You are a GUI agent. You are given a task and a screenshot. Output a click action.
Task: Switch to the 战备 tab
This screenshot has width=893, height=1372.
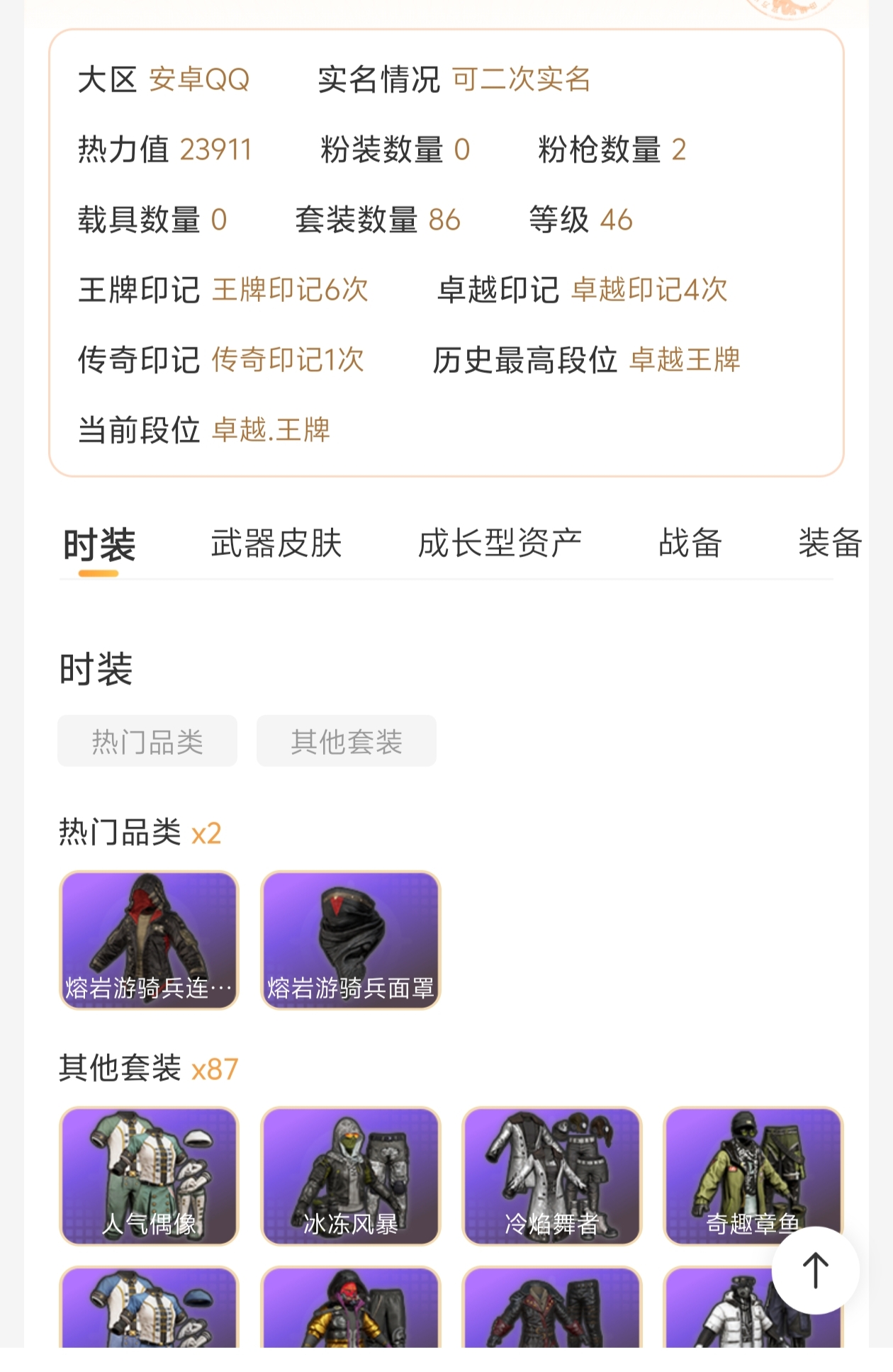point(690,544)
